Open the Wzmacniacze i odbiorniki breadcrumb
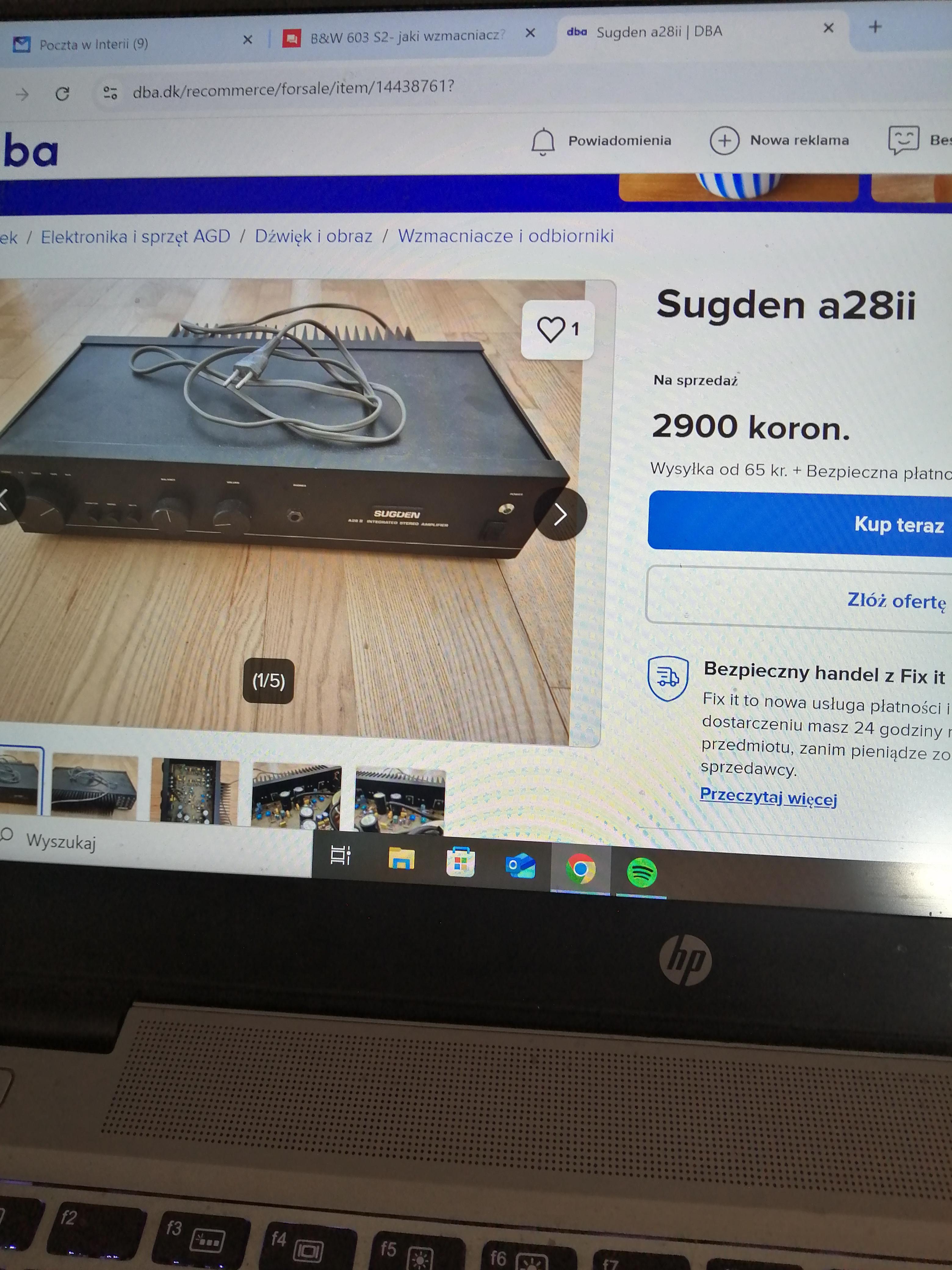Screen dimensions: 952x1270 [506, 235]
